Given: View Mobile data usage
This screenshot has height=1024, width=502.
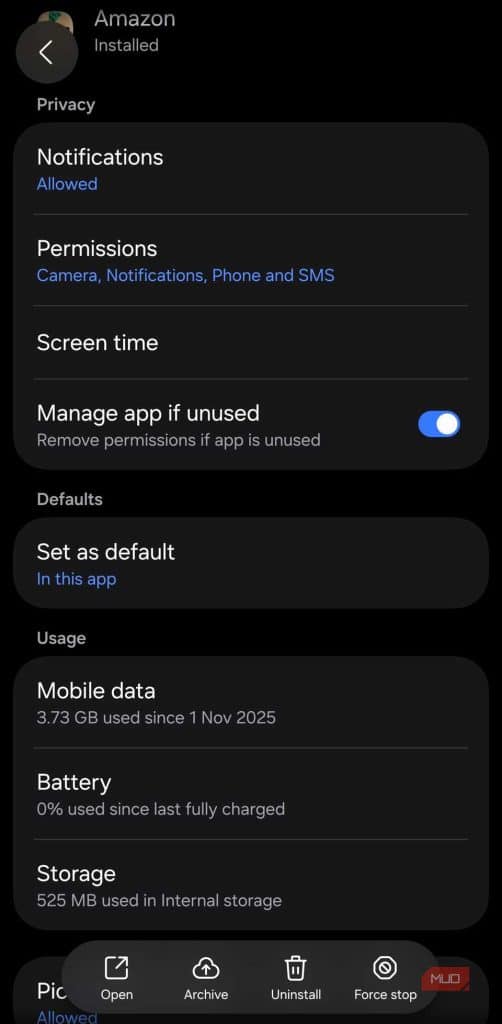Looking at the screenshot, I should (x=251, y=703).
